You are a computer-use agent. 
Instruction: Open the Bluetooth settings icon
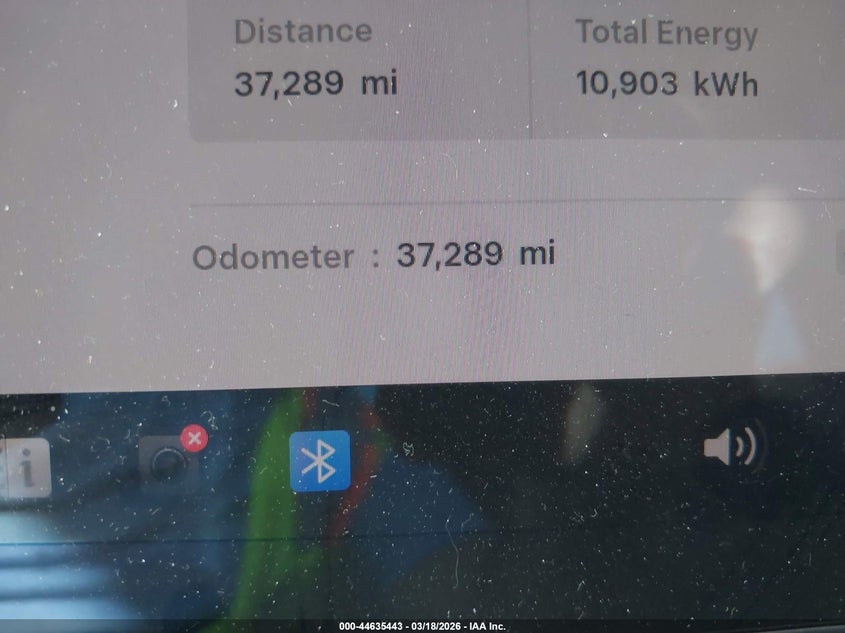point(320,461)
